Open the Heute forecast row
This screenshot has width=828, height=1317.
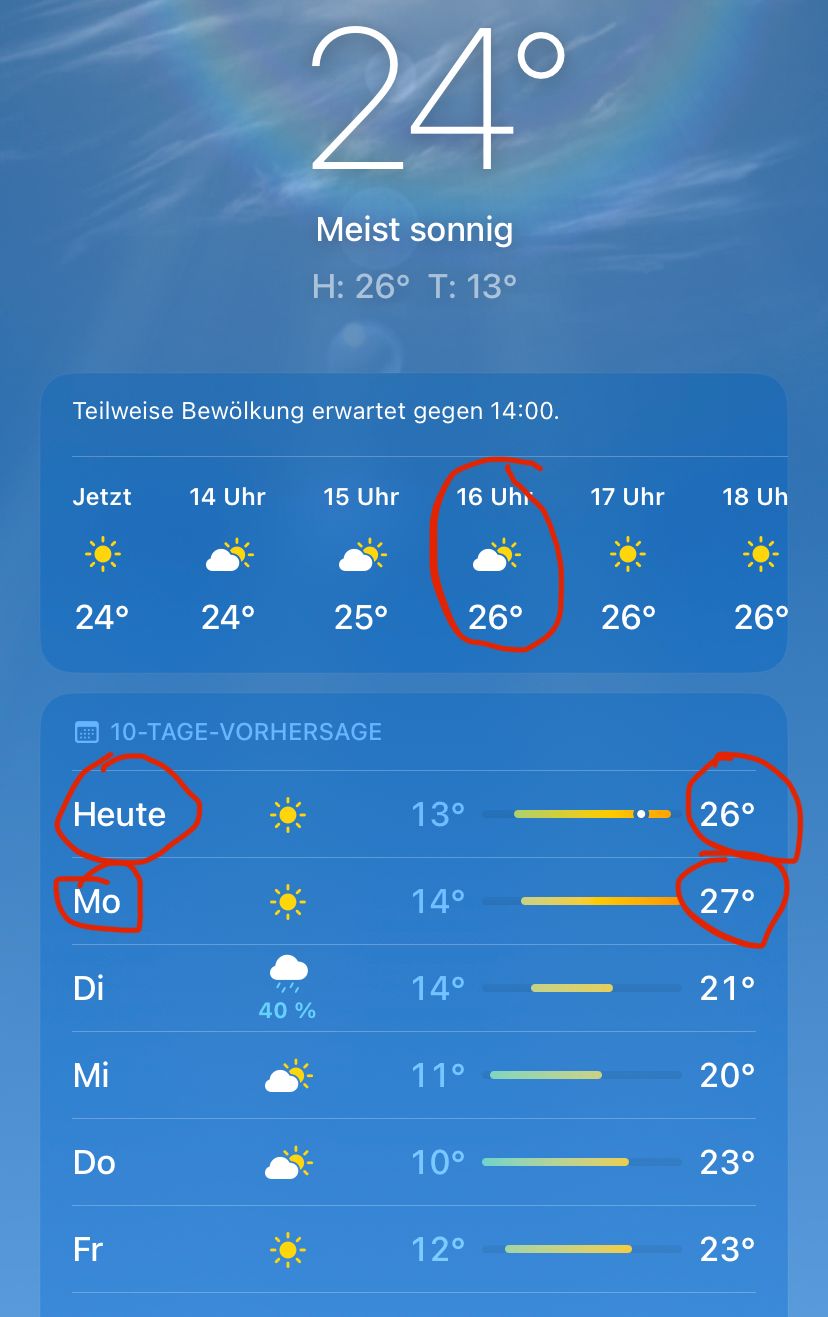(413, 815)
